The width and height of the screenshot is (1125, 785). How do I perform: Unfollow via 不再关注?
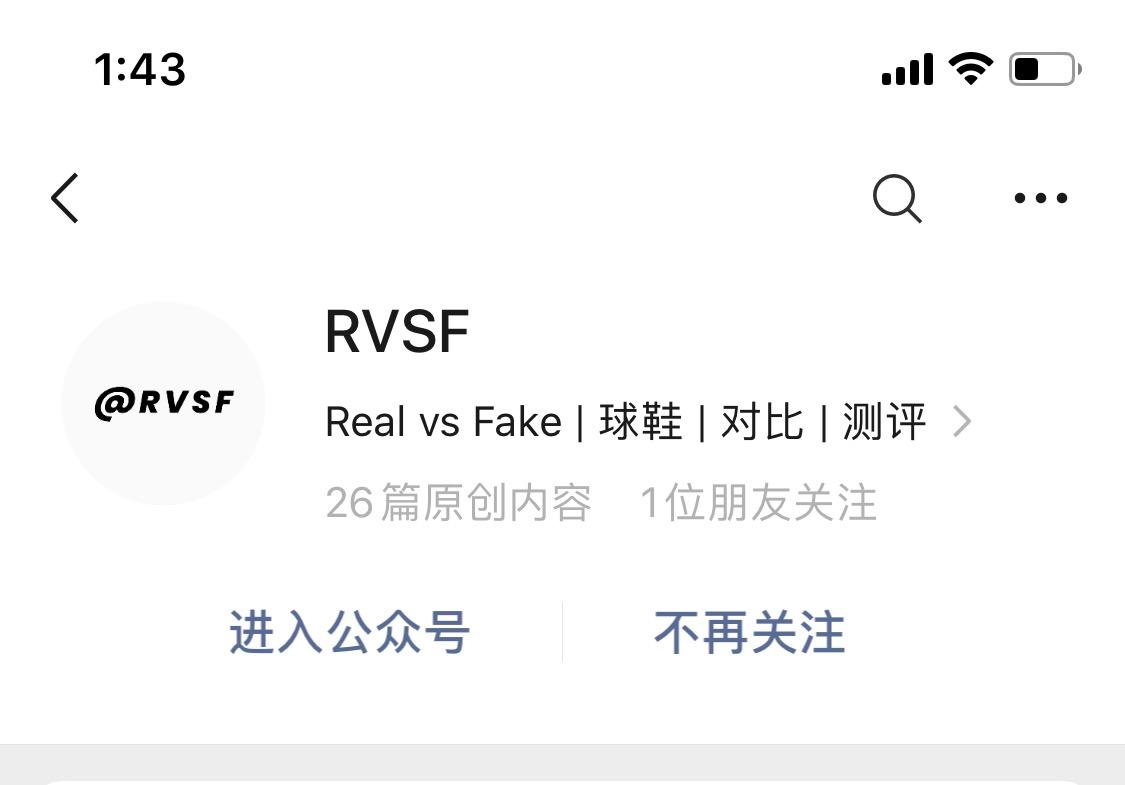pyautogui.click(x=749, y=633)
